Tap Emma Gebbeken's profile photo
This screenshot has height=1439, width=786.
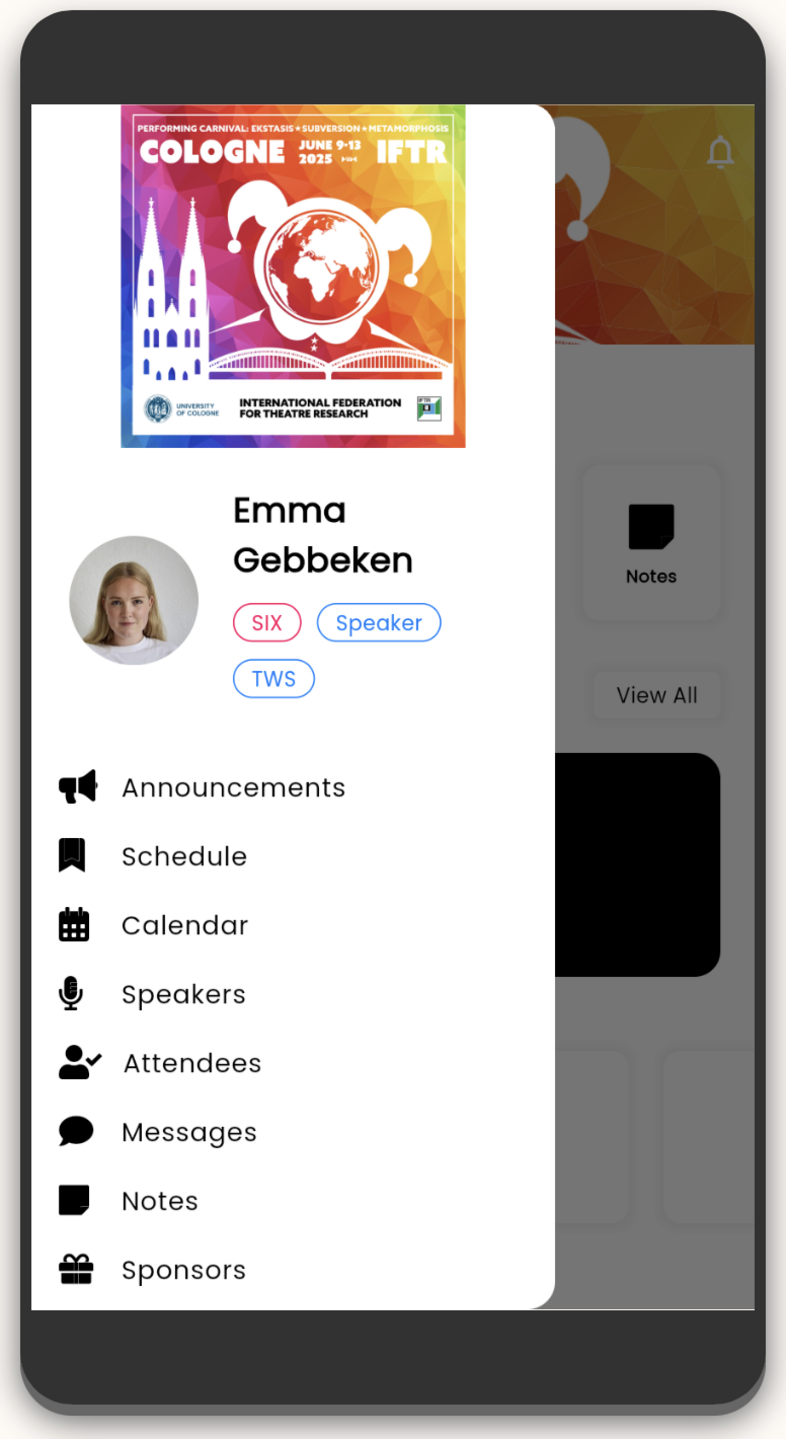coord(134,600)
